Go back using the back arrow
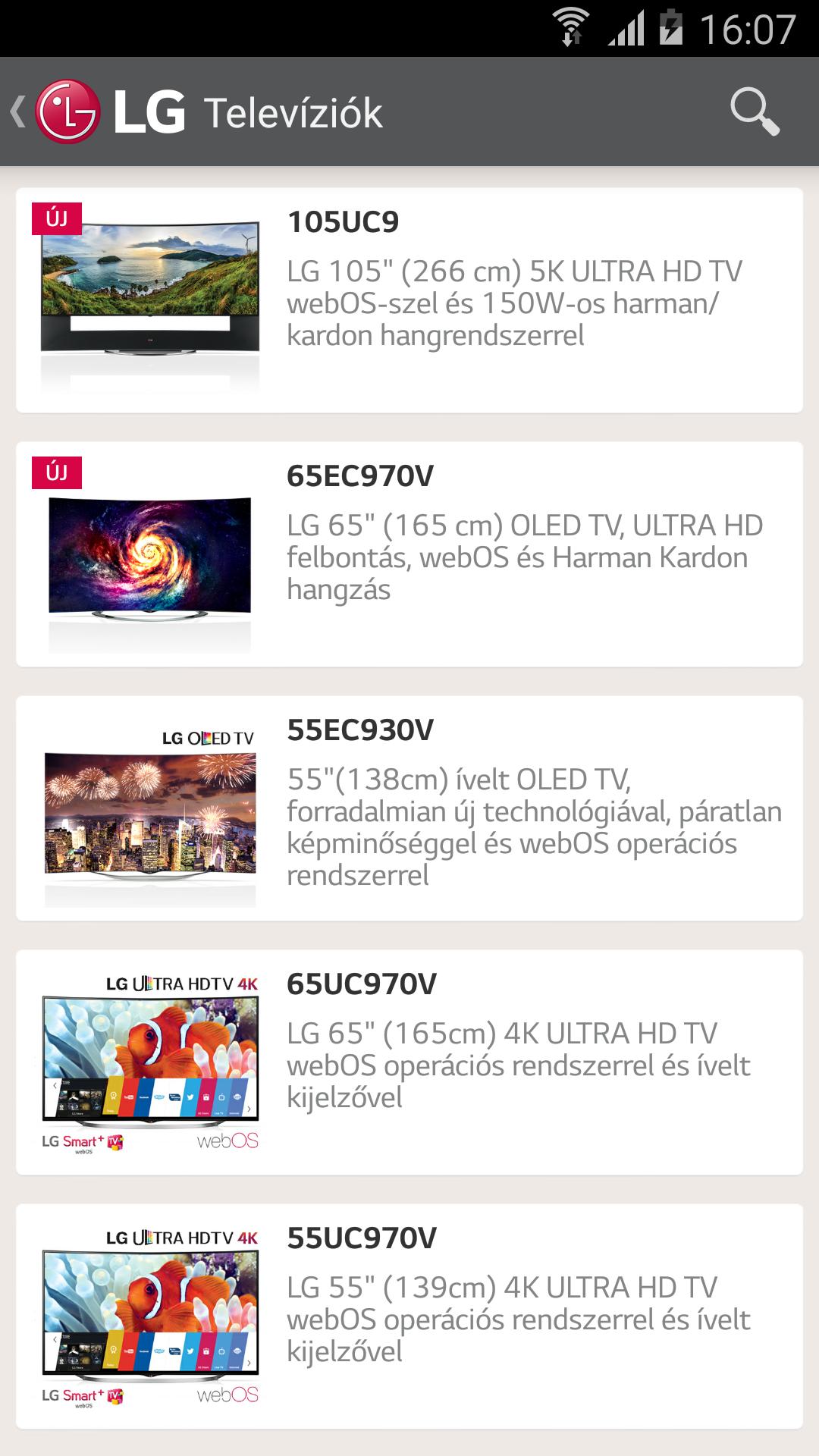This screenshot has width=819, height=1456. (x=17, y=112)
